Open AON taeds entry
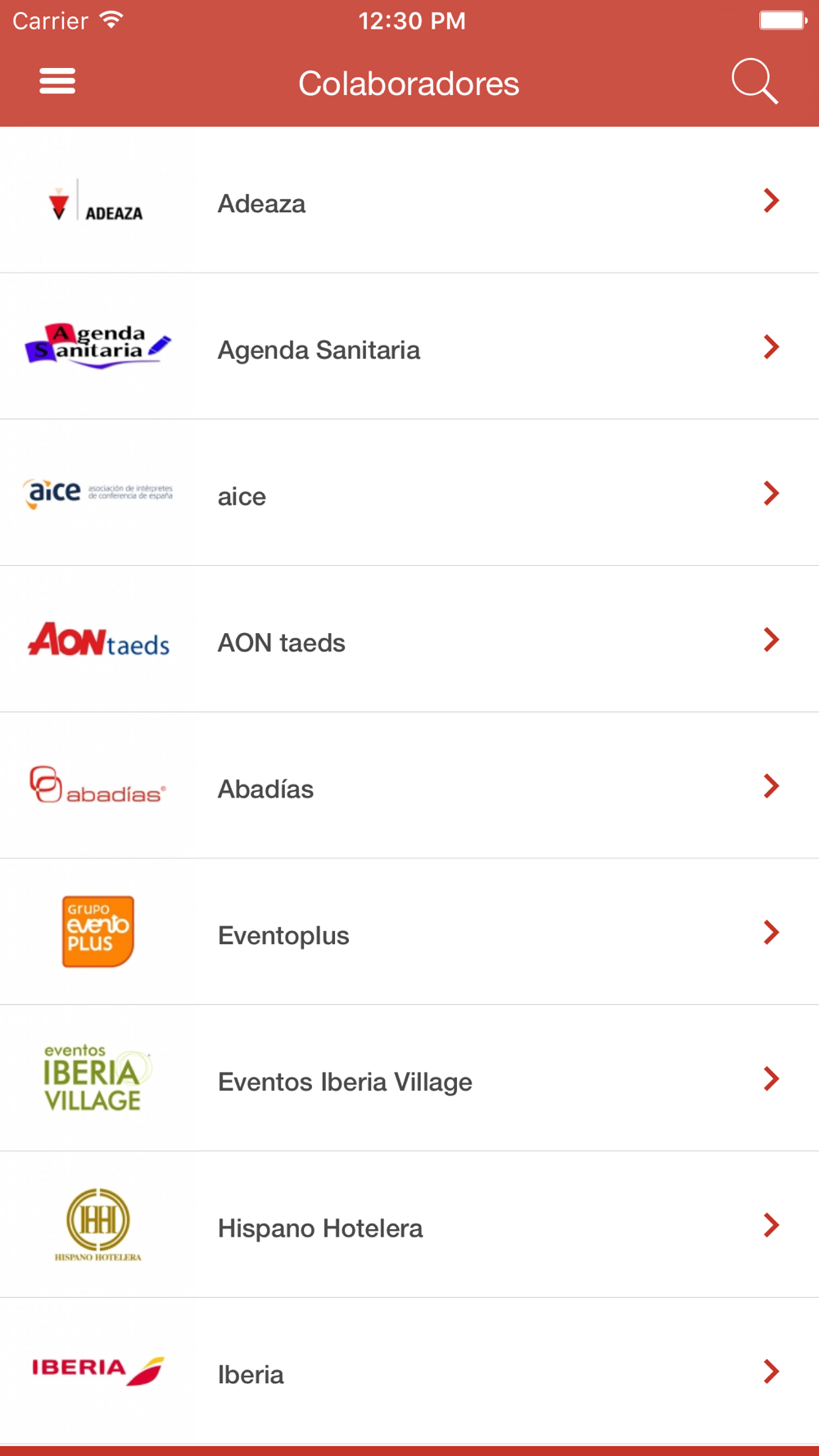Screen dimensions: 819x1456 tap(409, 640)
